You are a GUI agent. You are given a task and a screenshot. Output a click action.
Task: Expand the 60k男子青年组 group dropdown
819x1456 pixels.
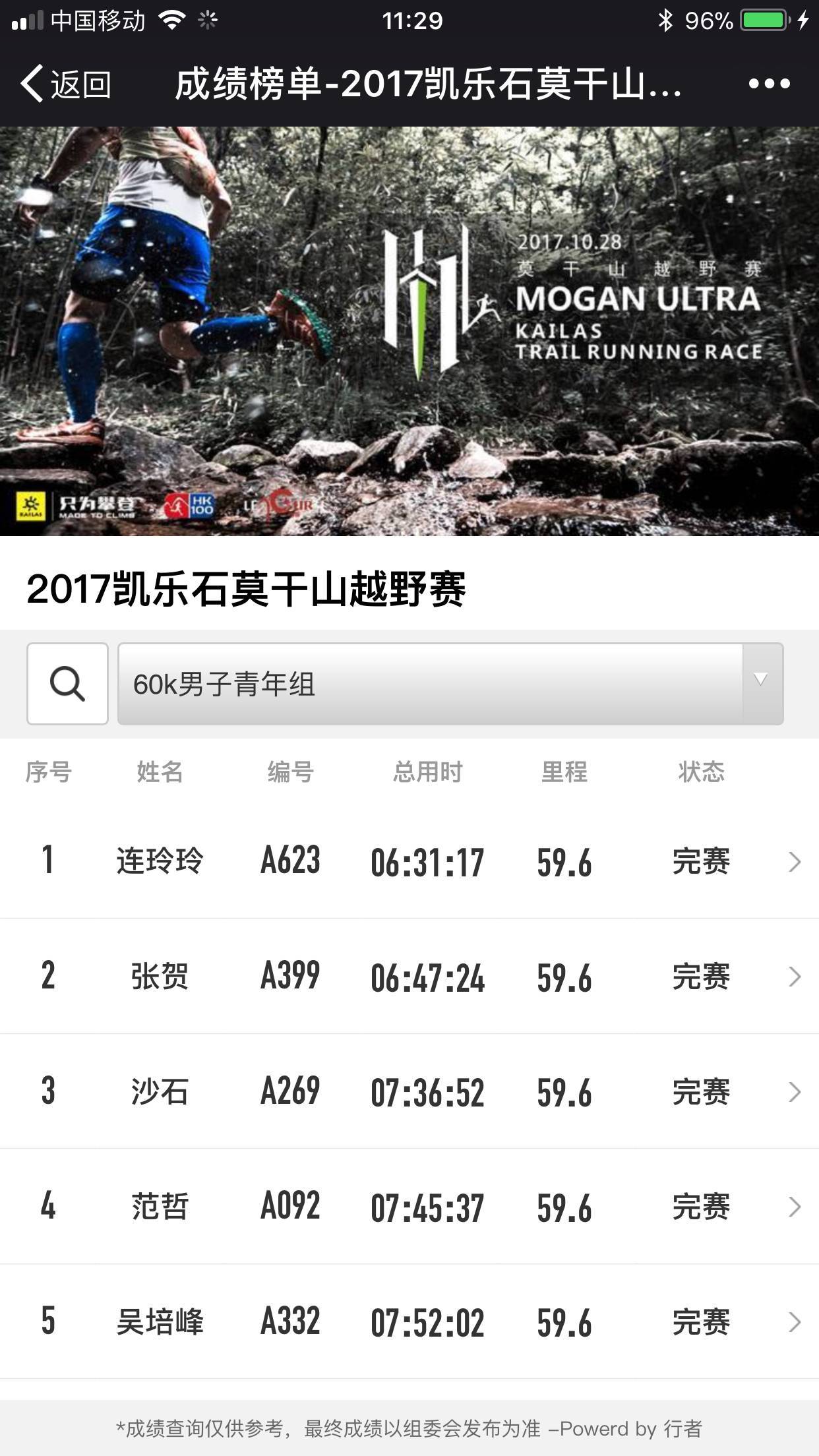point(450,684)
